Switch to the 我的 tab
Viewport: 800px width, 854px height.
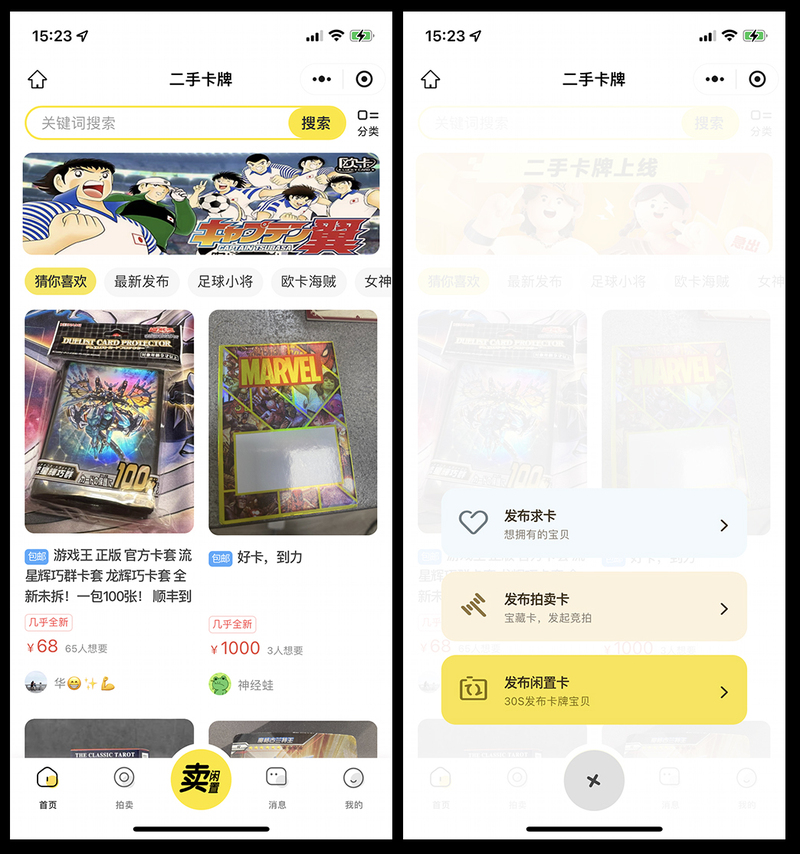tap(353, 786)
